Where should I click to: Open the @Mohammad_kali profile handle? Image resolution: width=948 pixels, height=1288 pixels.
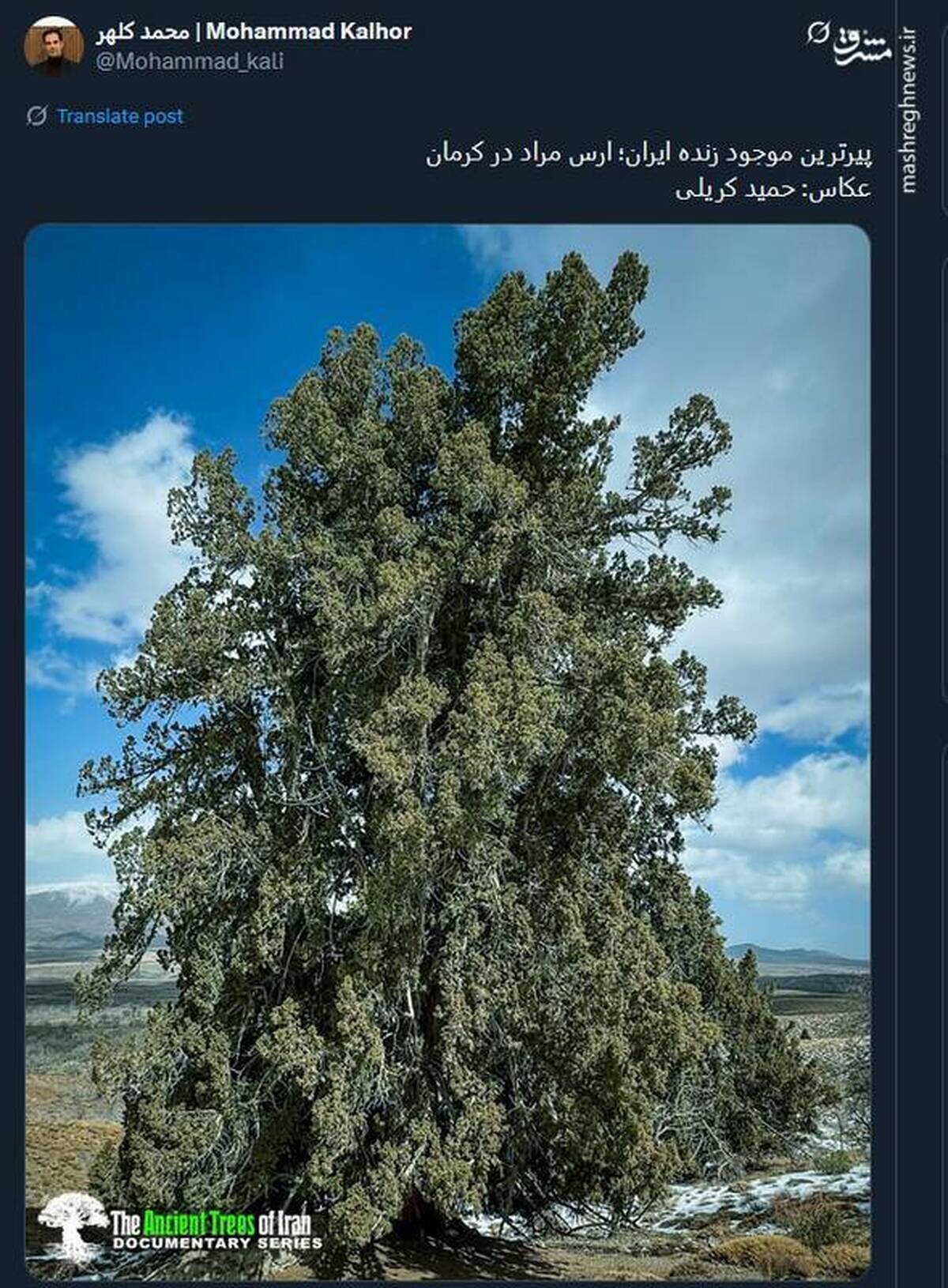coord(190,62)
